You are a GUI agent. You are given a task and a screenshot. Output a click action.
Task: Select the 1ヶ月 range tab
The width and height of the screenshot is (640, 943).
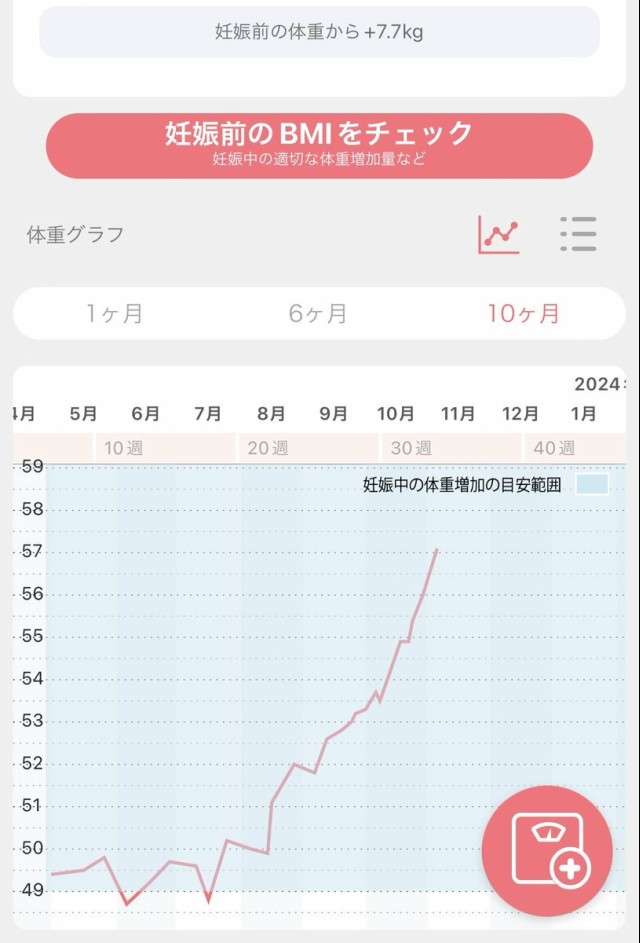click(x=115, y=314)
